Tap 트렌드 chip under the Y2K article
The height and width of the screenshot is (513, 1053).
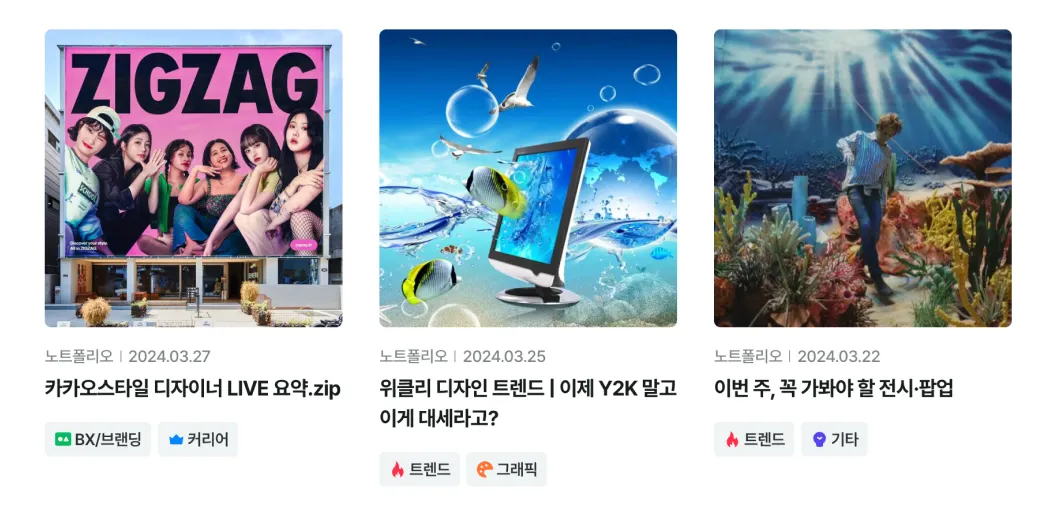pos(420,469)
